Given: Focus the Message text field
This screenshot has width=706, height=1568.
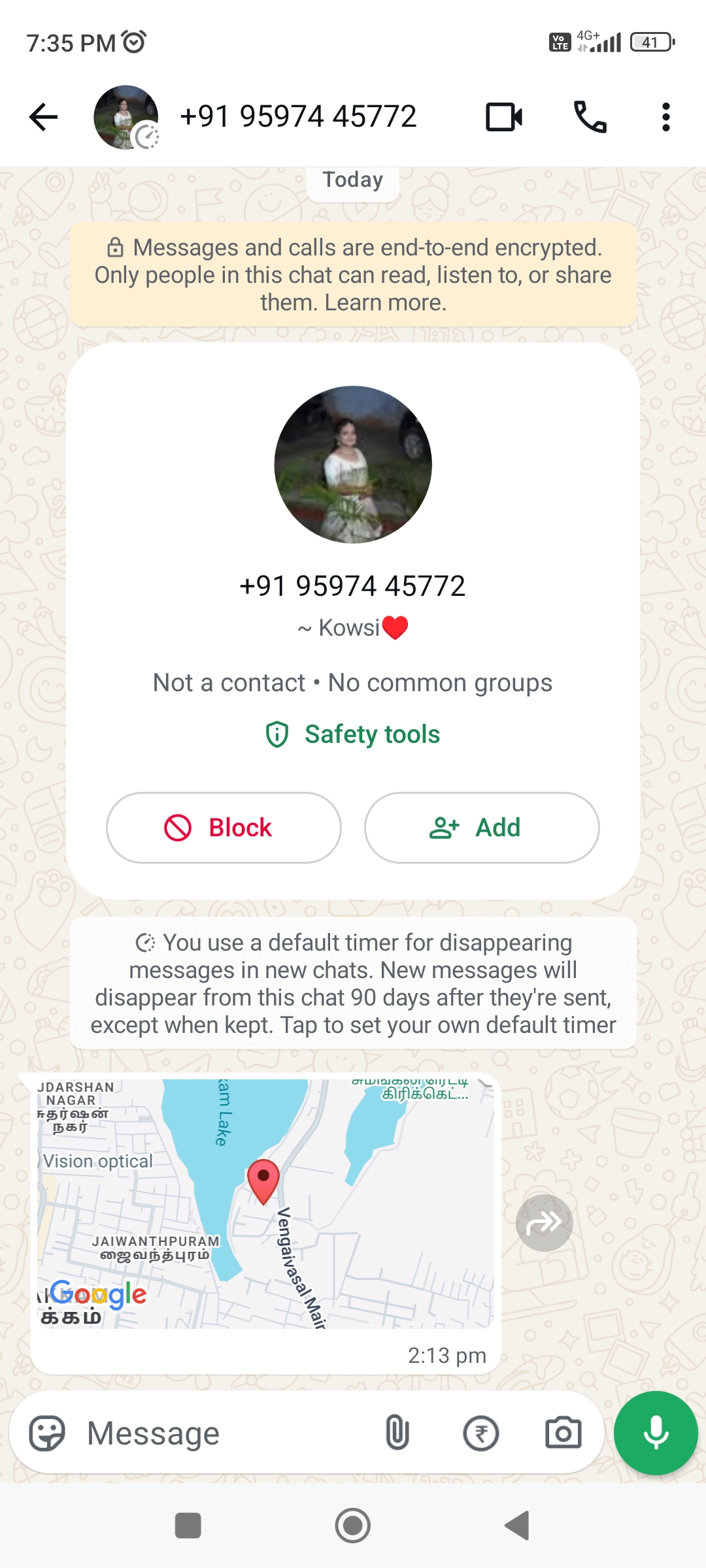Looking at the screenshot, I should (222, 1433).
